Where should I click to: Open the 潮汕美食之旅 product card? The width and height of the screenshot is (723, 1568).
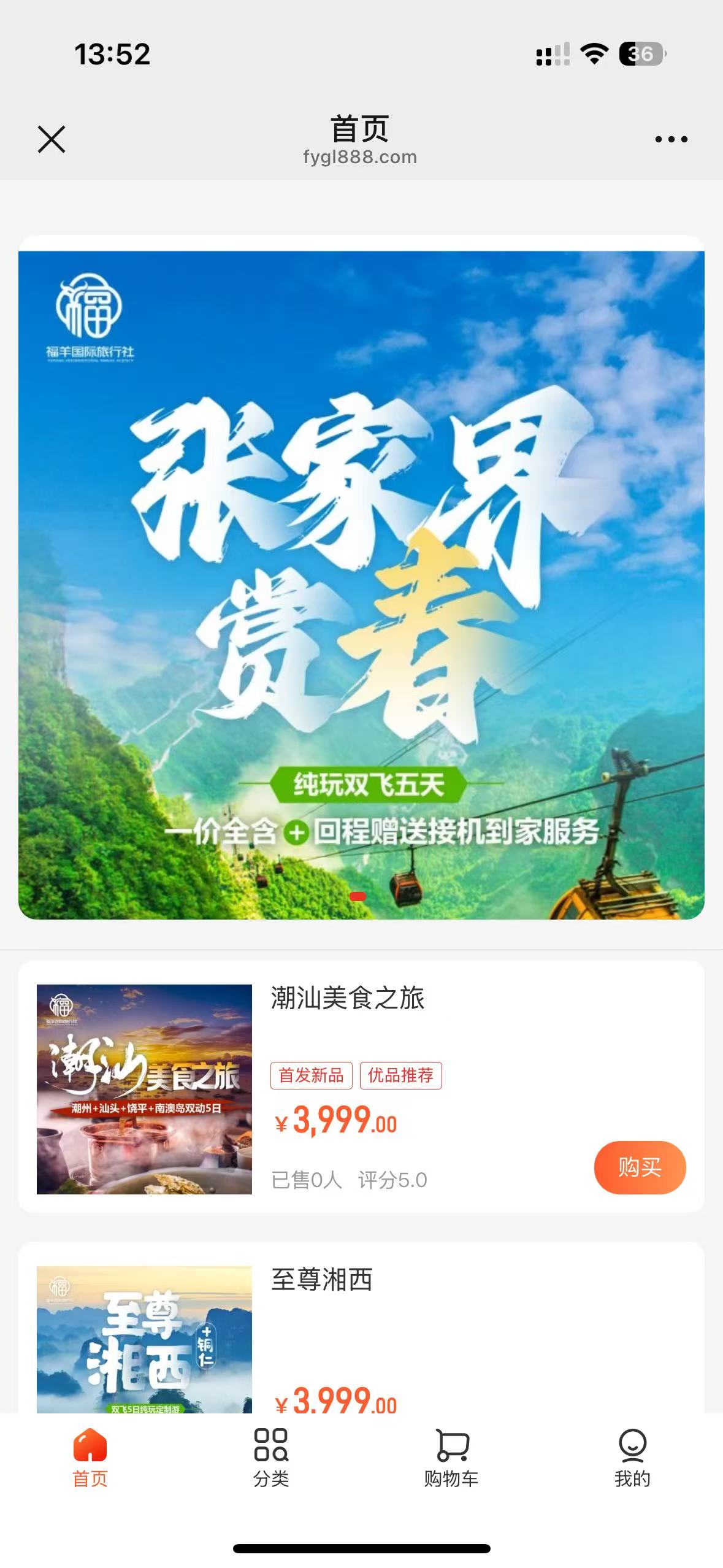pyautogui.click(x=347, y=999)
